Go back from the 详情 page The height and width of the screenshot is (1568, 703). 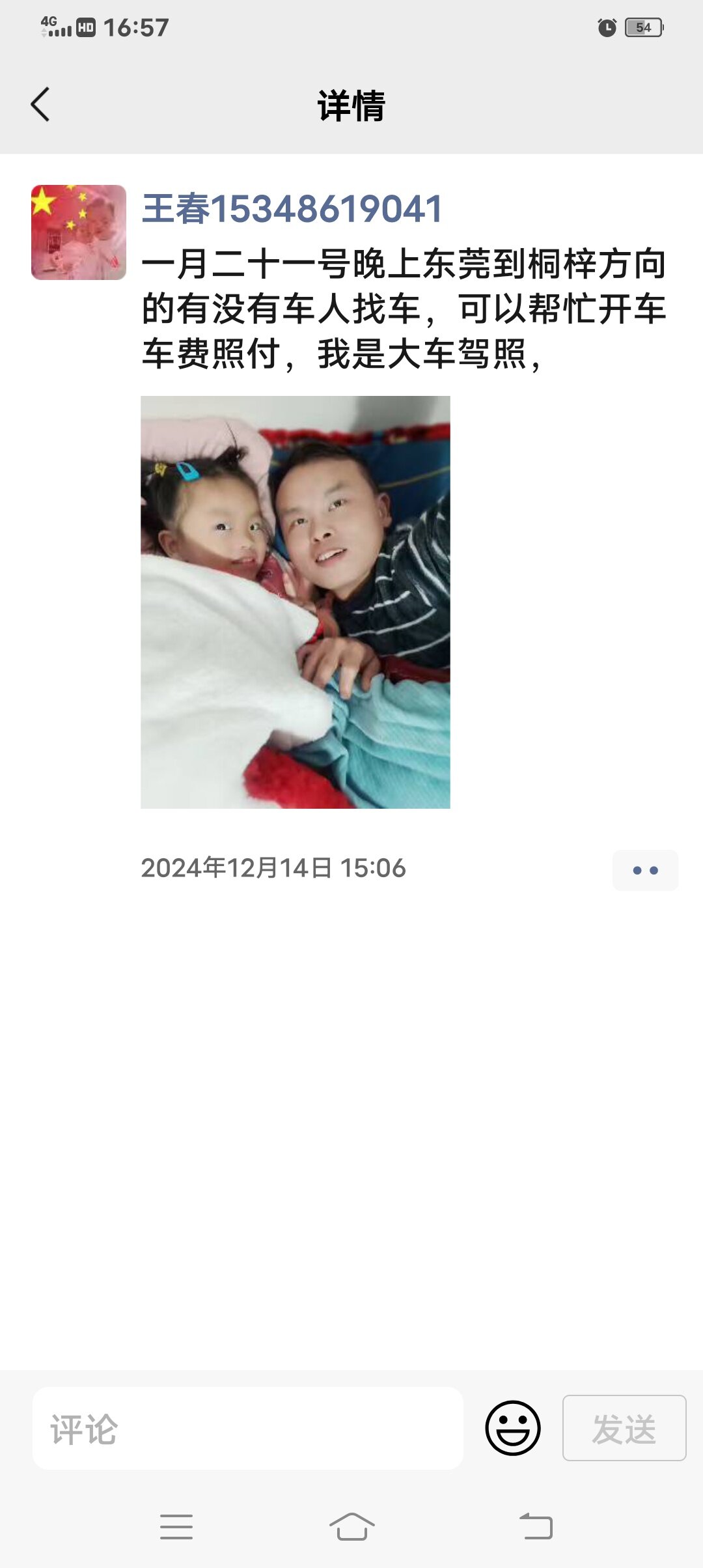40,104
